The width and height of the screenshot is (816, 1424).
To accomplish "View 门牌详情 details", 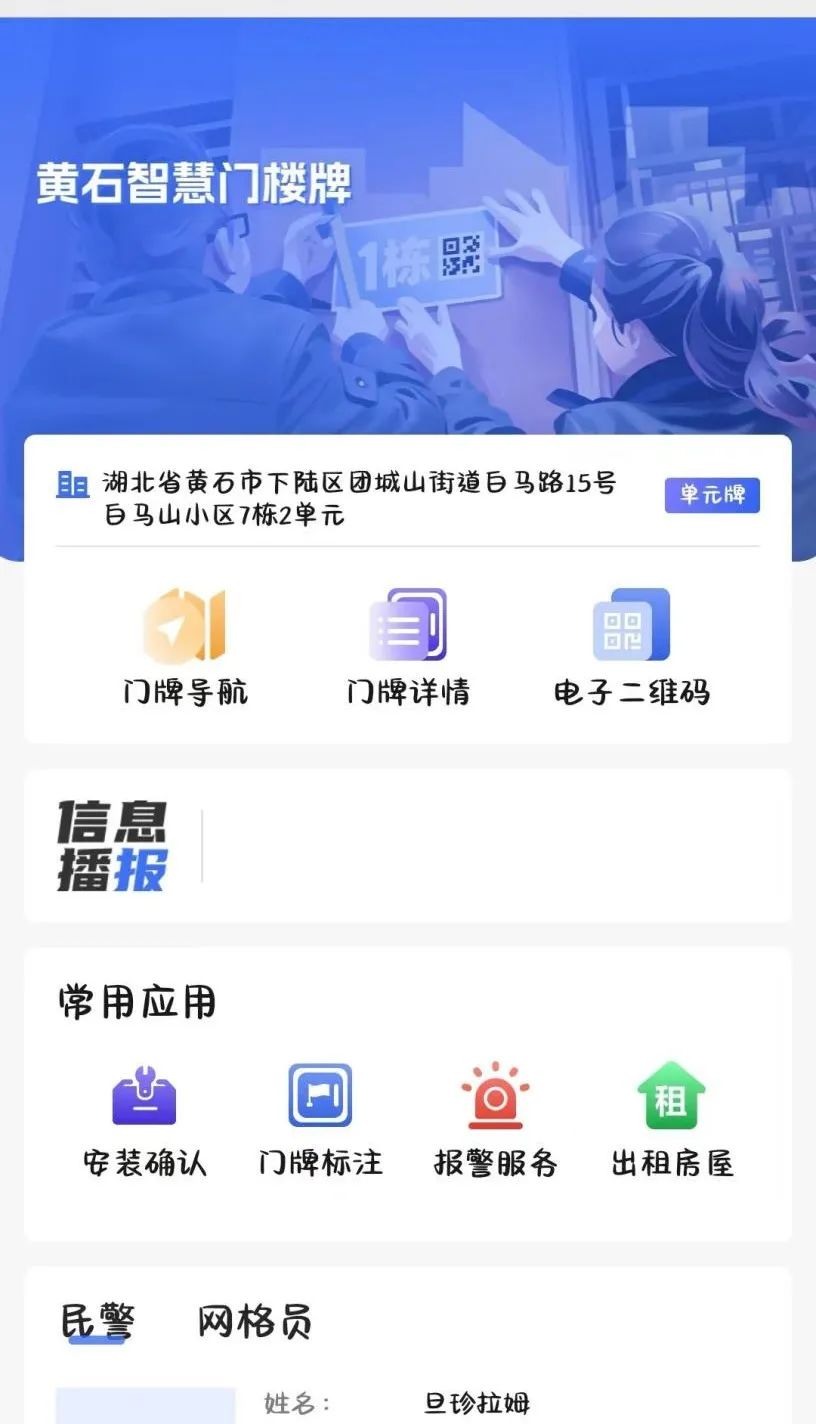I will coord(408,646).
